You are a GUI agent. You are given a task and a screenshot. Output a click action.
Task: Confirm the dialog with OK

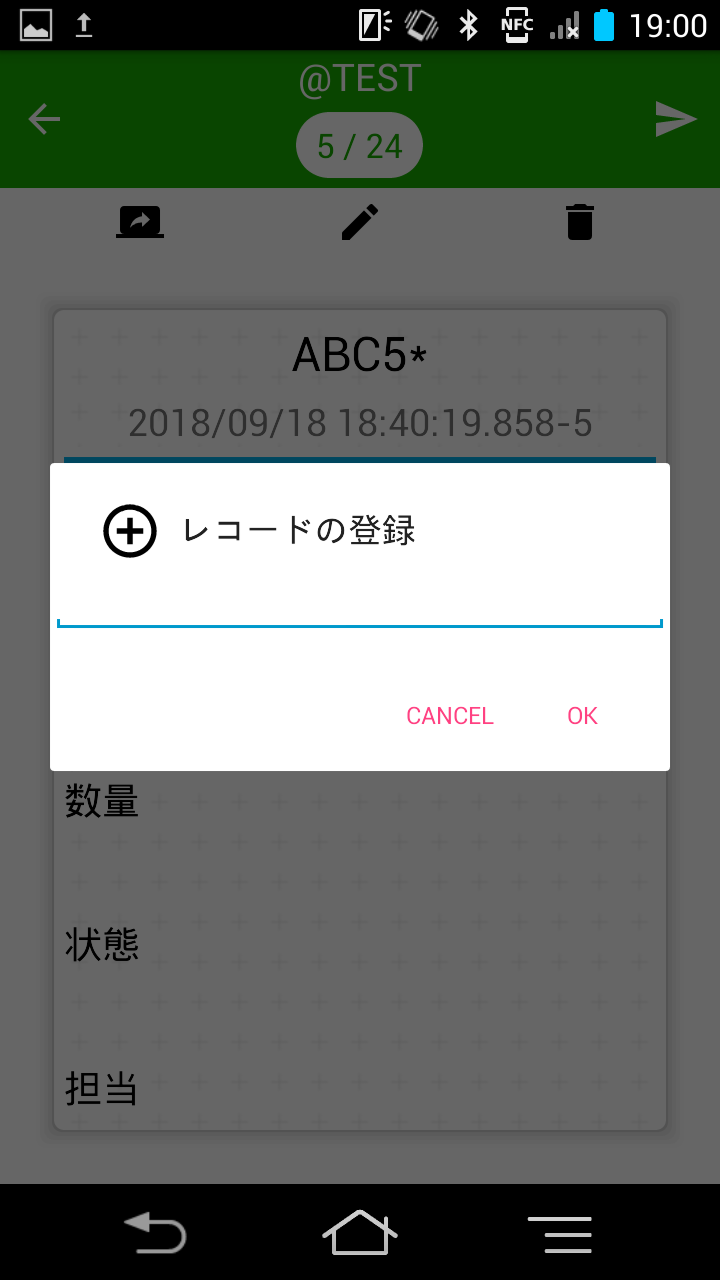click(x=582, y=716)
